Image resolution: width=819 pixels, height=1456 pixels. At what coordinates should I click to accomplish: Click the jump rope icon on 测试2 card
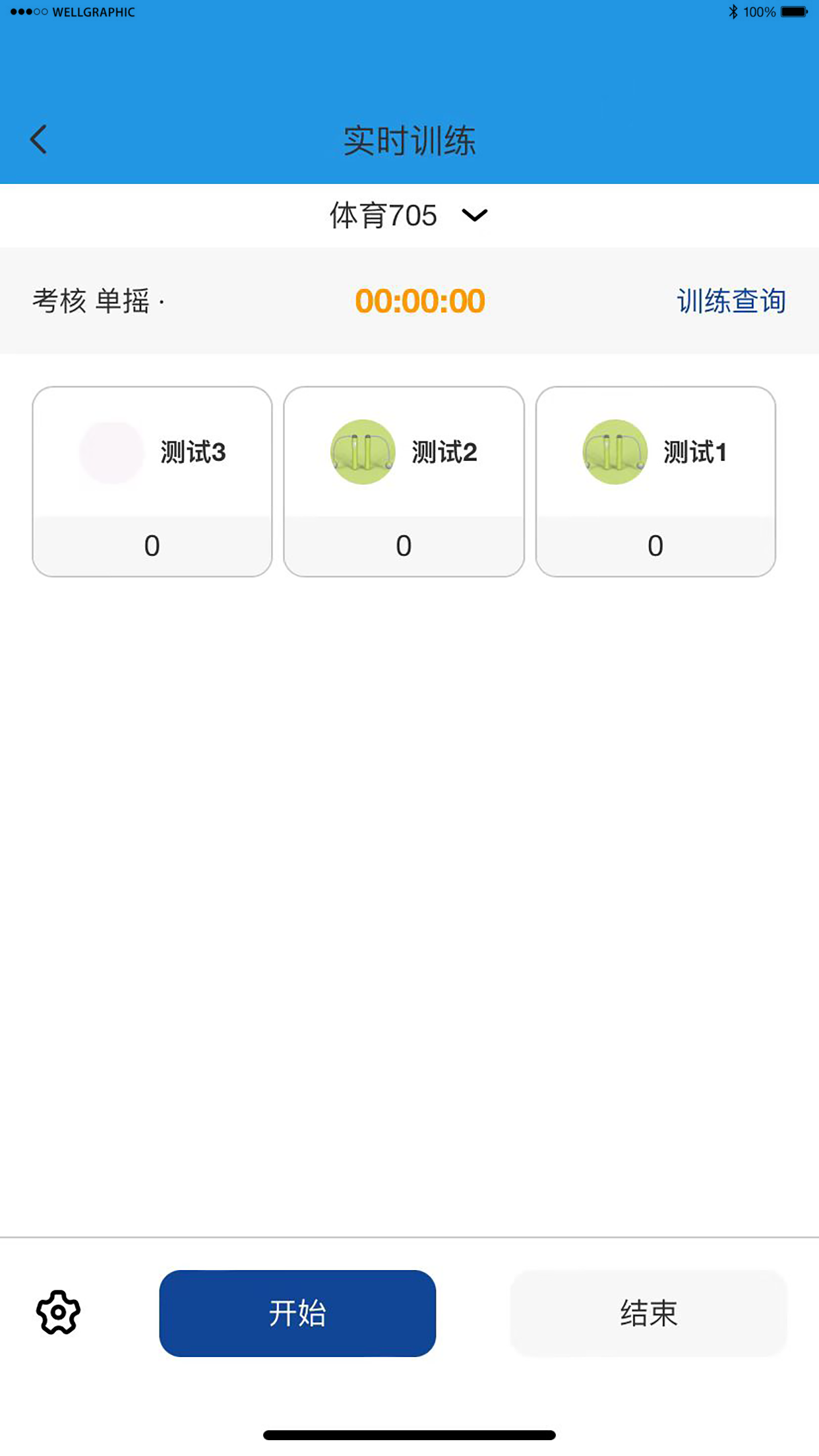[x=363, y=452]
